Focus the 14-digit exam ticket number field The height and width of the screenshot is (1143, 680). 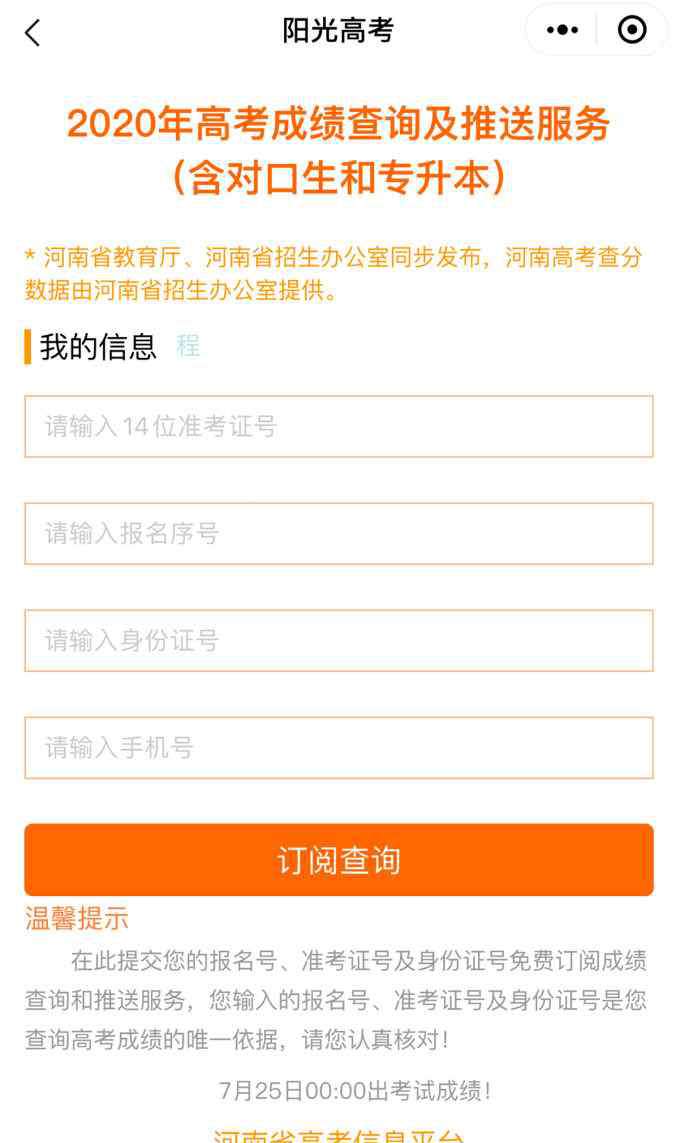tap(339, 426)
